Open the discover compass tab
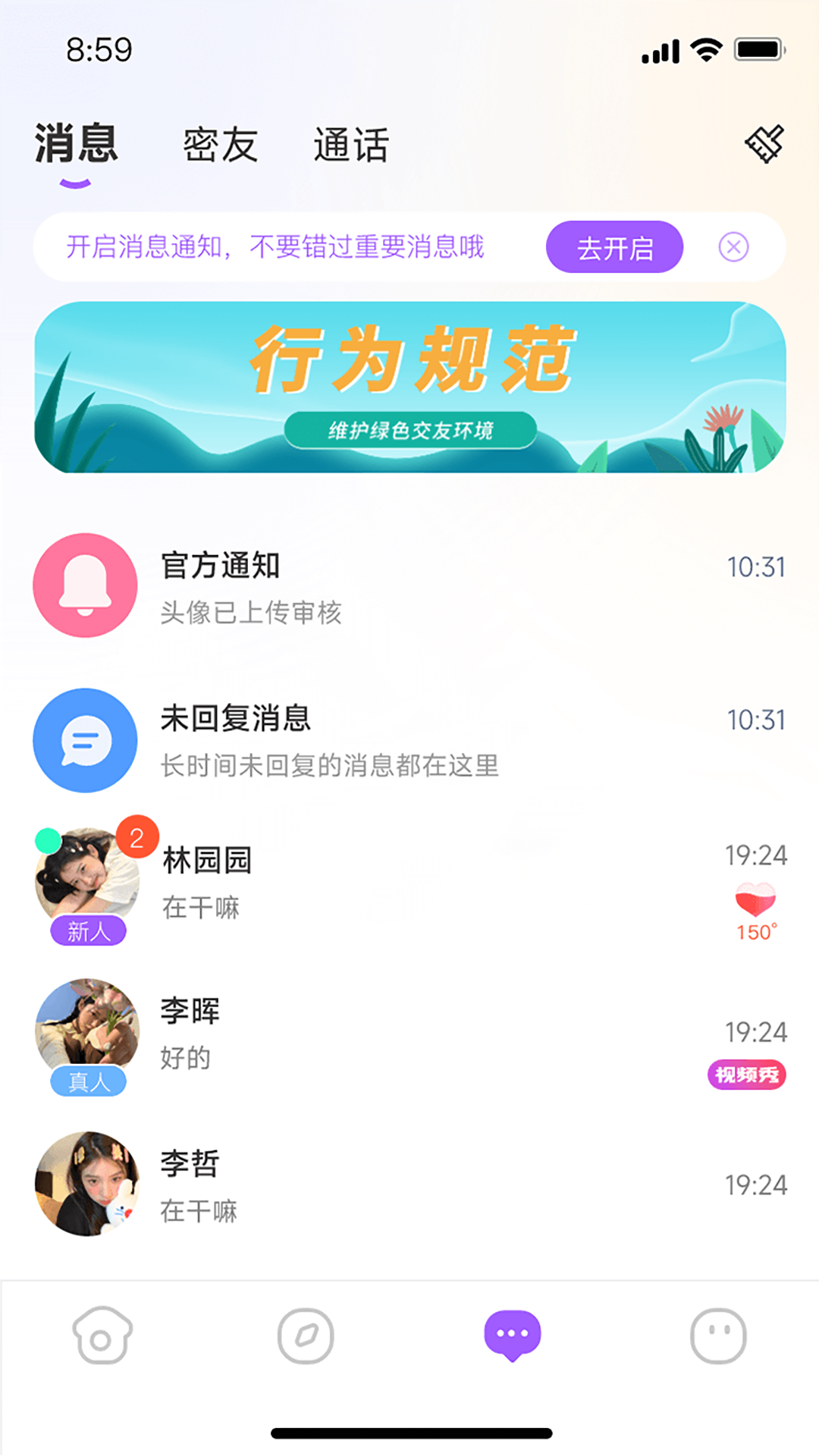Image resolution: width=819 pixels, height=1456 pixels. [306, 1335]
